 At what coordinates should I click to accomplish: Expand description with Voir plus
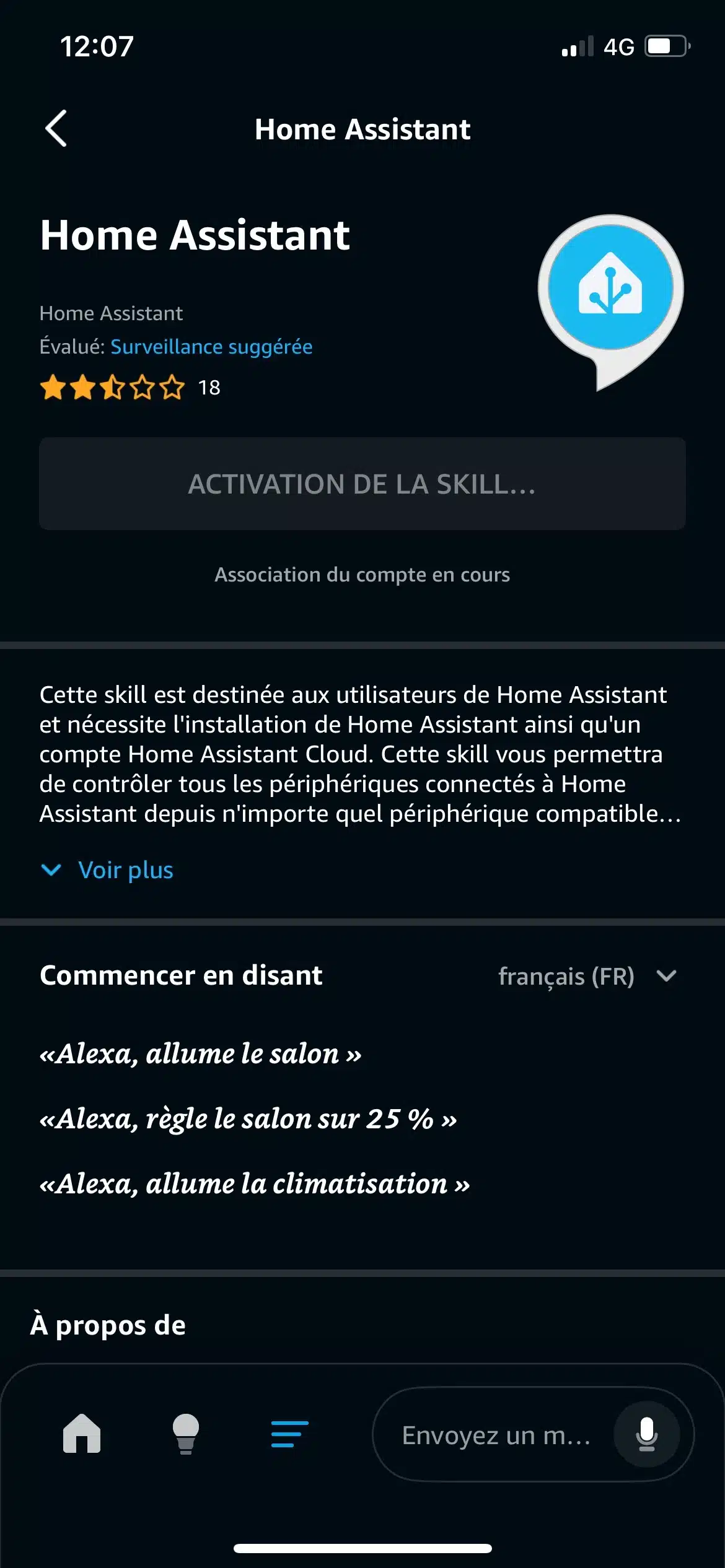(107, 870)
